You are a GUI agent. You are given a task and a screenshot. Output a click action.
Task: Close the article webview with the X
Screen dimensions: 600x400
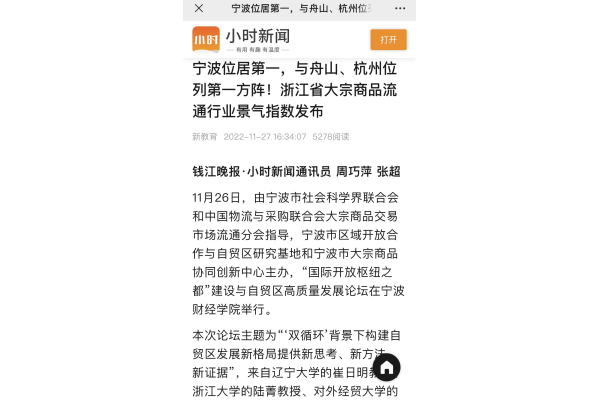point(199,8)
